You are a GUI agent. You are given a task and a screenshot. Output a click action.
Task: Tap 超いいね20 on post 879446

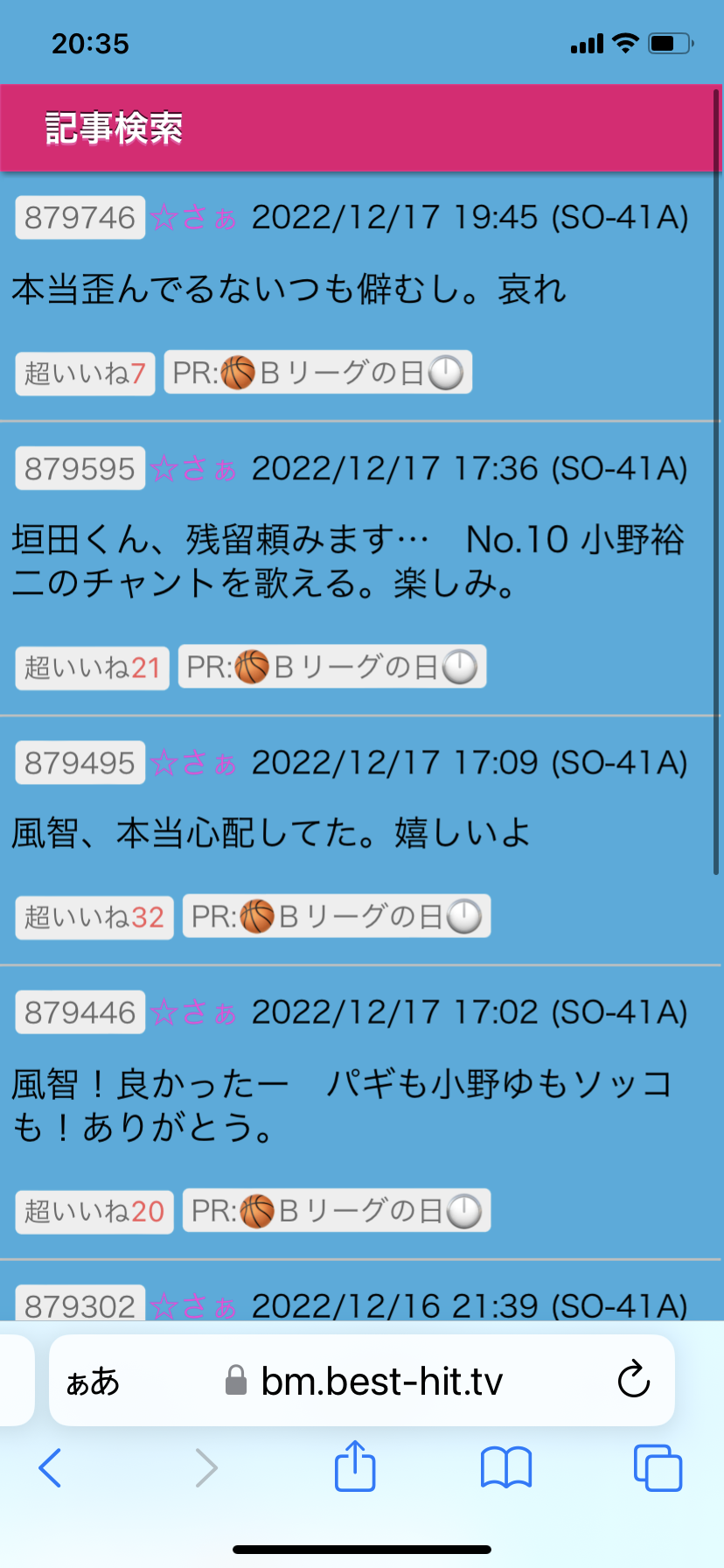pos(94,1211)
